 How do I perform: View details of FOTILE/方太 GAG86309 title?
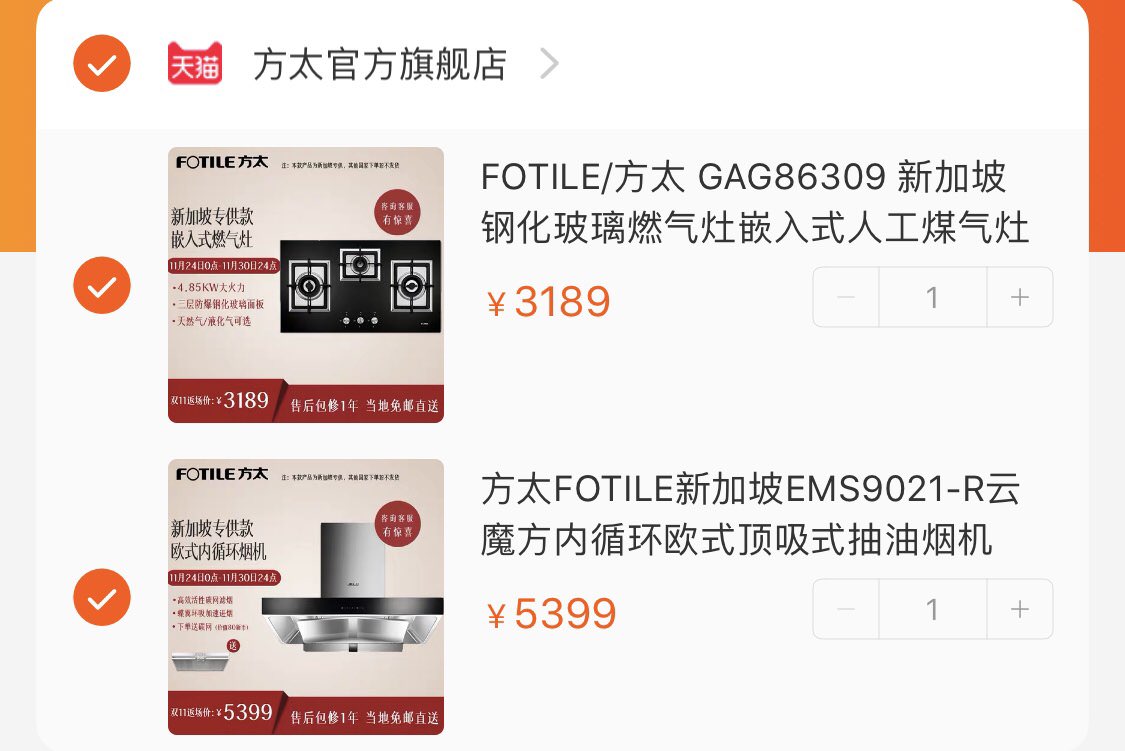click(x=754, y=203)
